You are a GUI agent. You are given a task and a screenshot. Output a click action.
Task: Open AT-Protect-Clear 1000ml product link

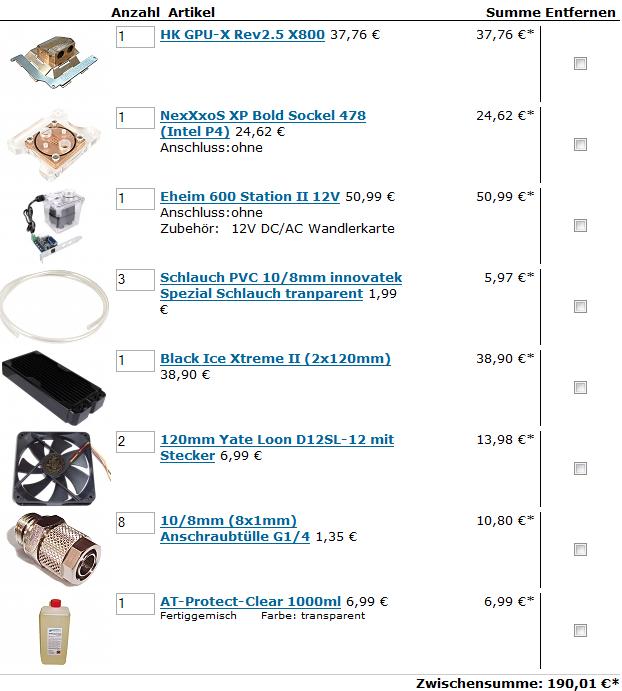[x=250, y=602]
